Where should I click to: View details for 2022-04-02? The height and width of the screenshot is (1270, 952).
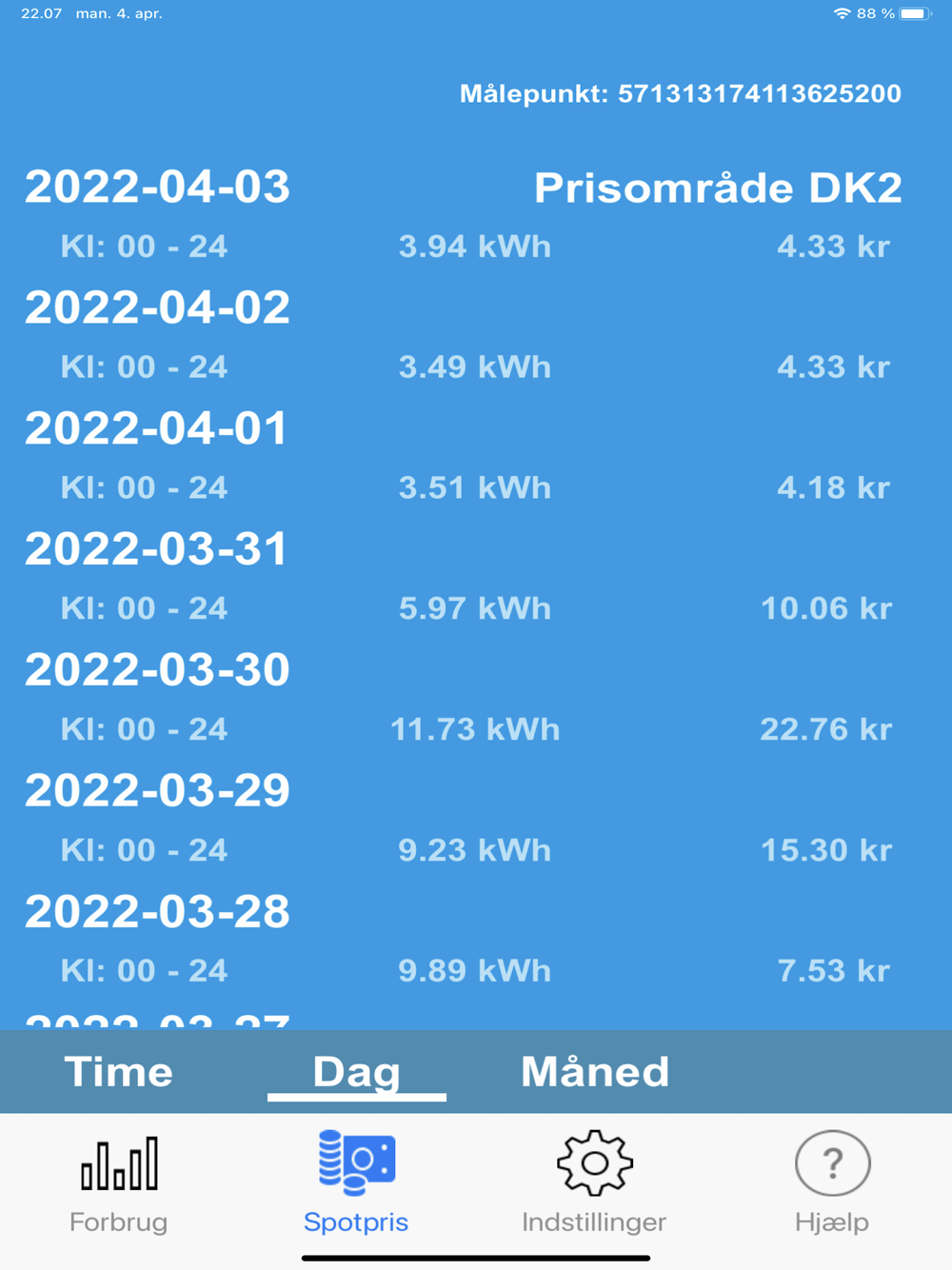coord(157,308)
